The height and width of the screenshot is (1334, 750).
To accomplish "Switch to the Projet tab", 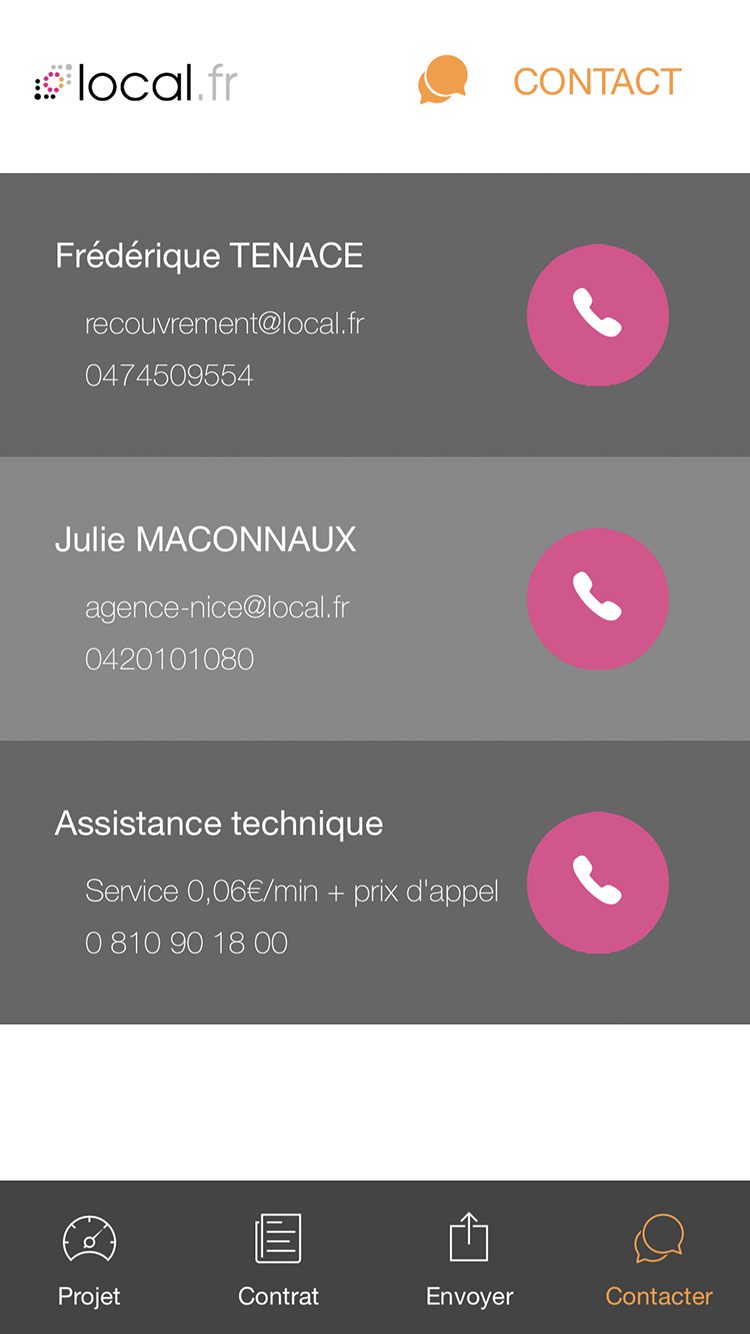I will [x=89, y=1258].
